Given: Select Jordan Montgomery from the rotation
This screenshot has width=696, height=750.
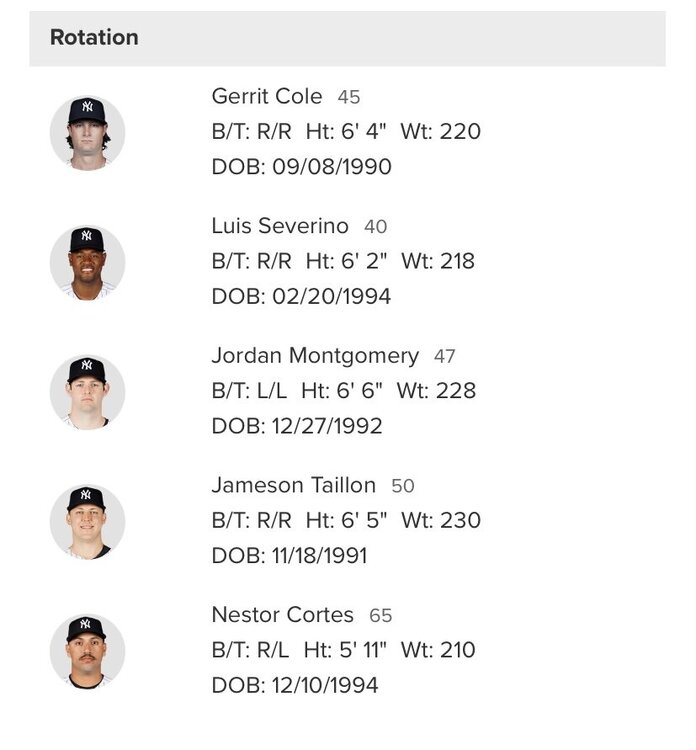Looking at the screenshot, I should click(x=315, y=356).
